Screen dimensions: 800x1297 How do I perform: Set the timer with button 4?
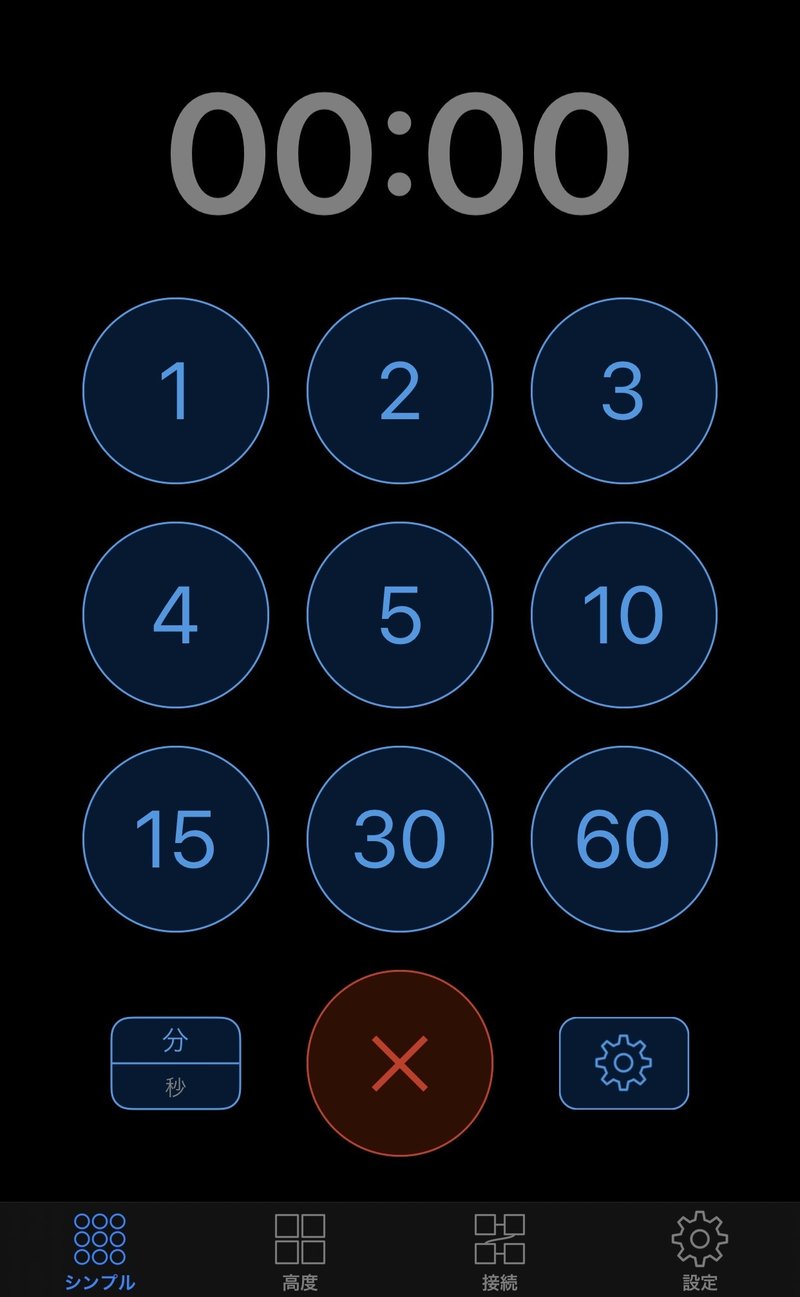[176, 615]
